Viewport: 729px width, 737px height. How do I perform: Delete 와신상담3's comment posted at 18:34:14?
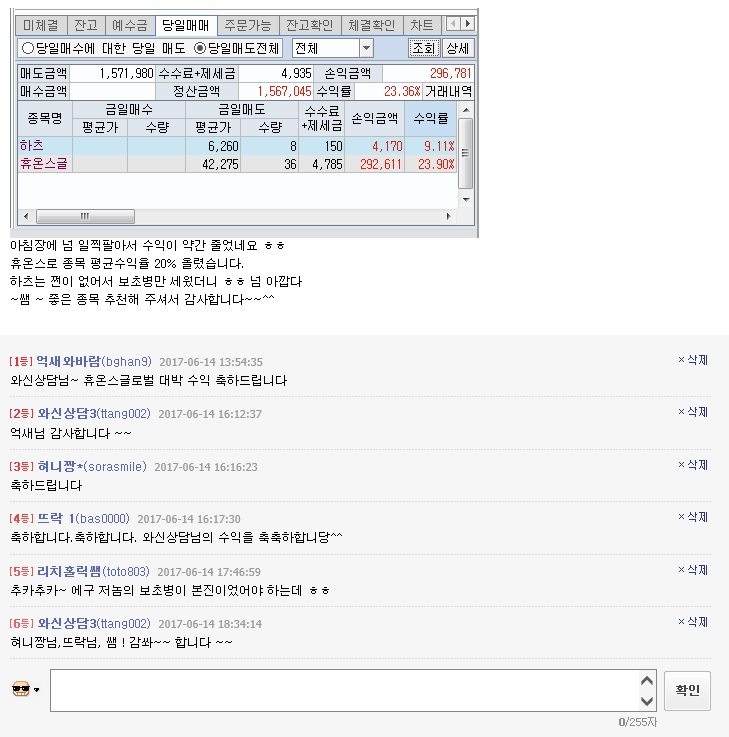[x=692, y=622]
